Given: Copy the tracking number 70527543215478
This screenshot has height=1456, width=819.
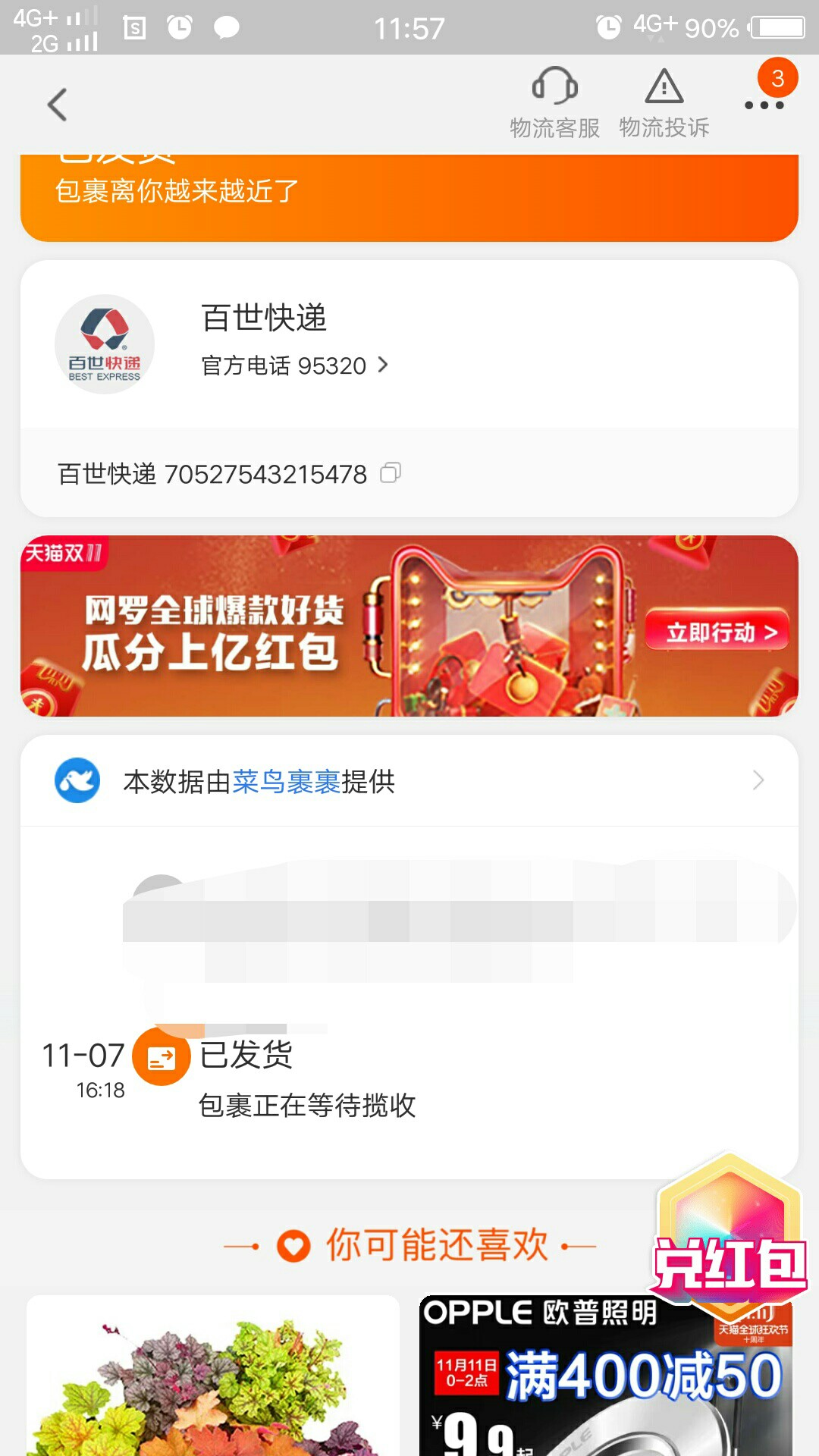Looking at the screenshot, I should [391, 473].
